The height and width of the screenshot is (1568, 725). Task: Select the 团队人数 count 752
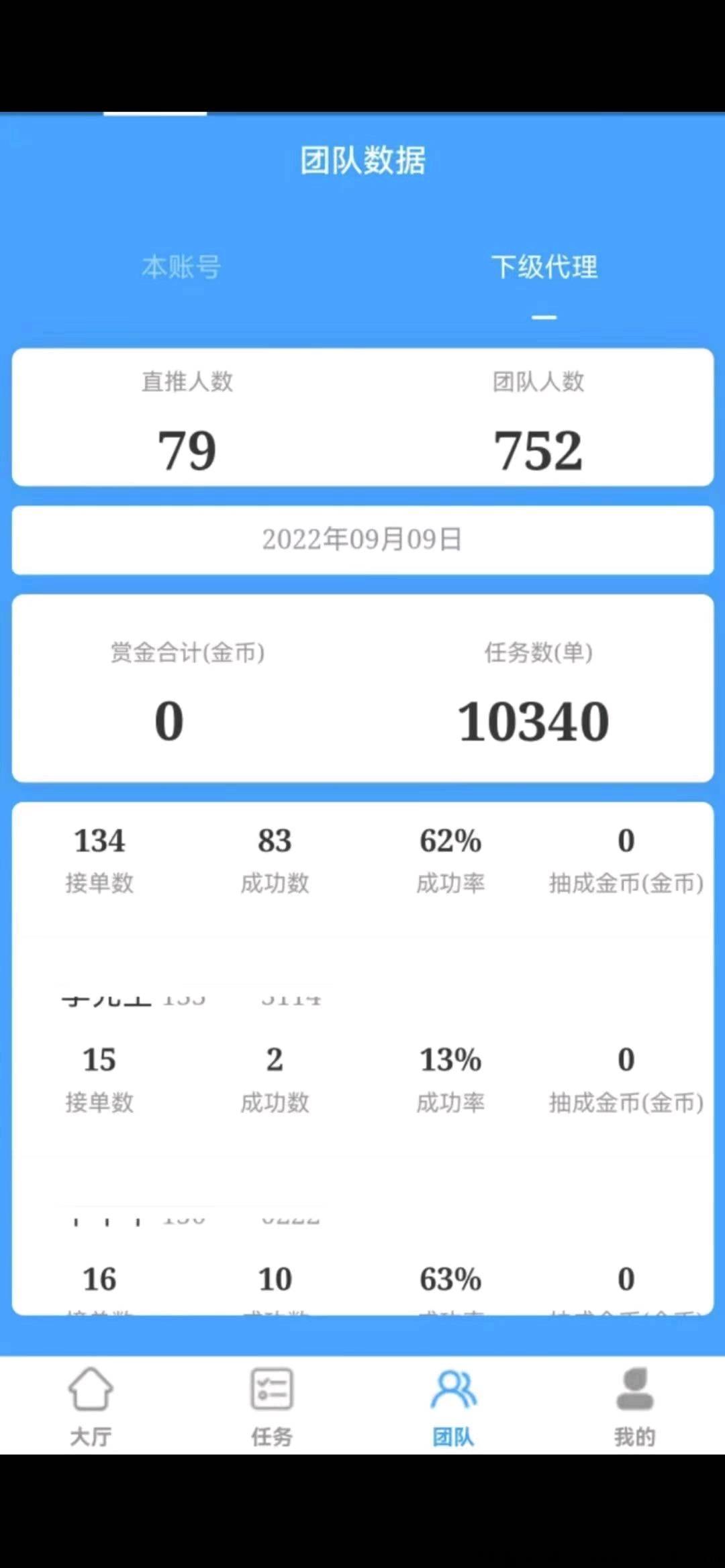[538, 448]
